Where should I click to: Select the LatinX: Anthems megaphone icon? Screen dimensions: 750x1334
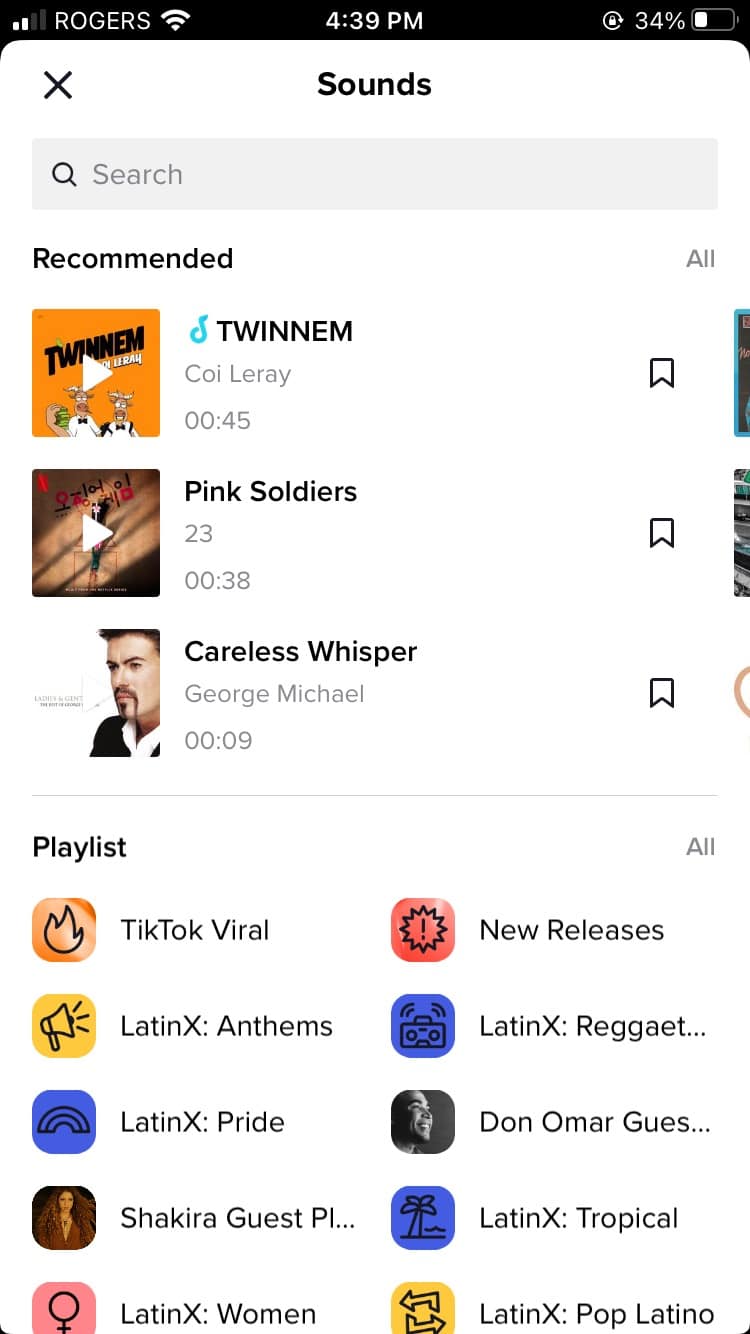pyautogui.click(x=63, y=1026)
